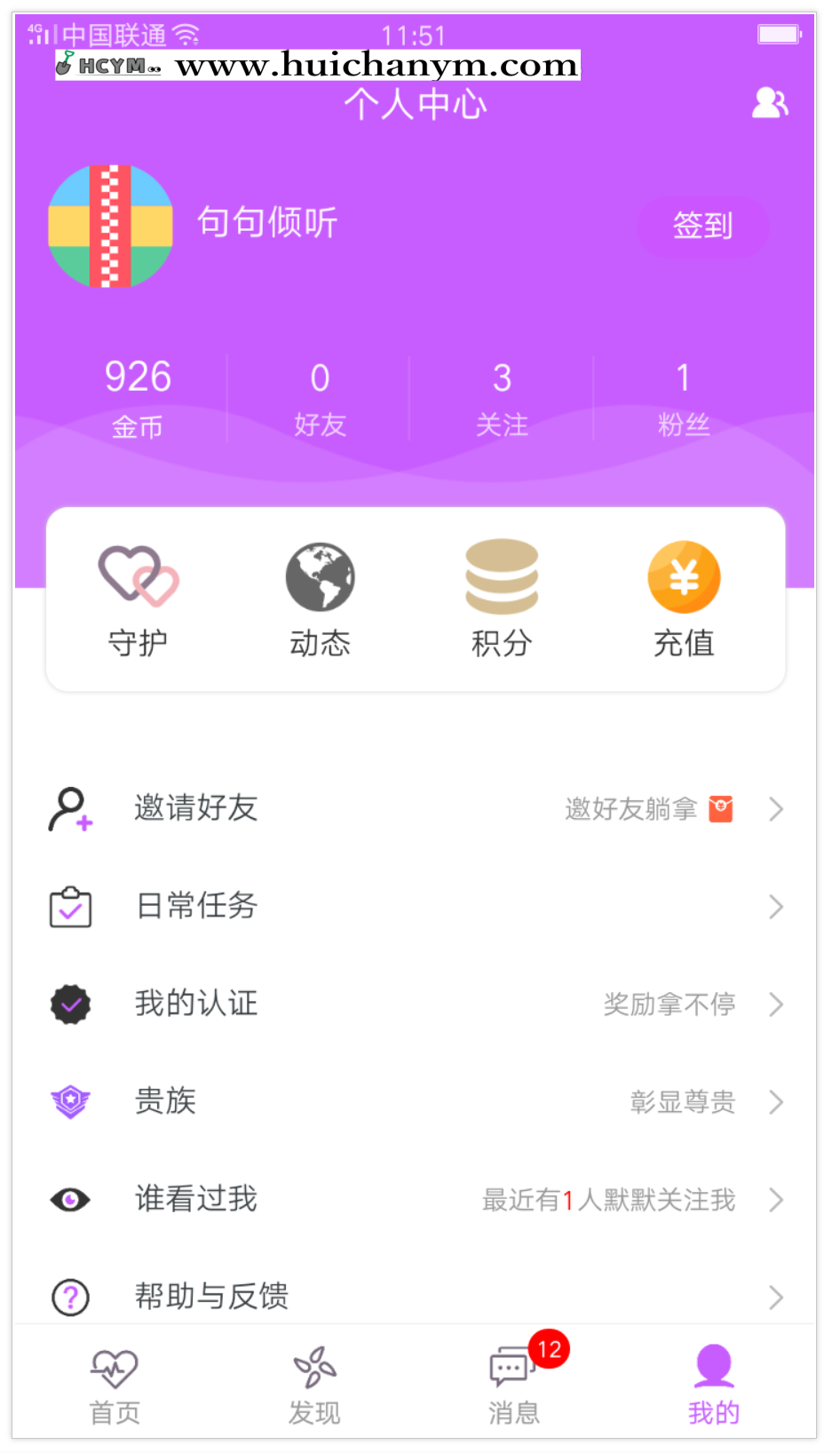Open the red envelope icon next to 邀好友躺拿
Screen dimensions: 840x1453
pyautogui.click(x=721, y=809)
